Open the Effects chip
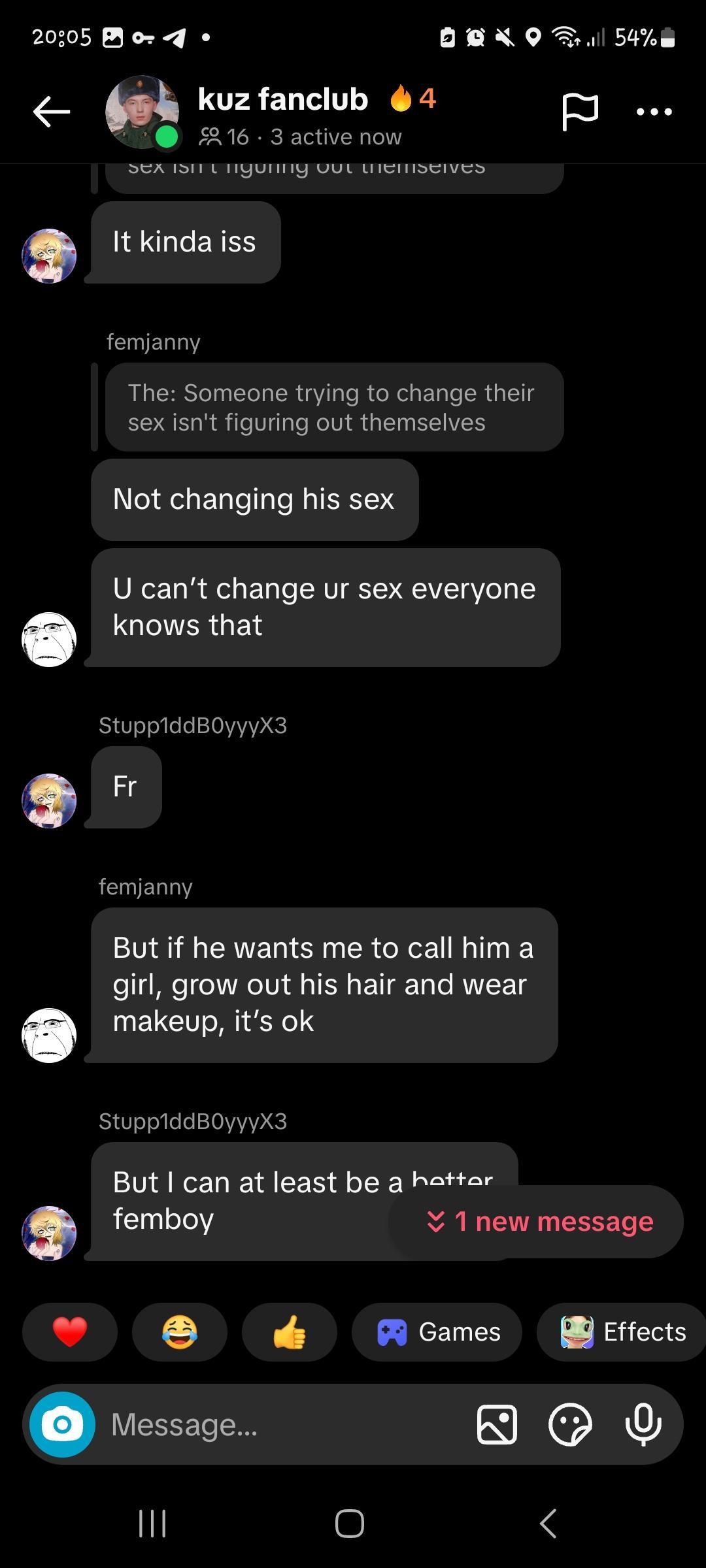The width and height of the screenshot is (706, 1568). point(623,1332)
